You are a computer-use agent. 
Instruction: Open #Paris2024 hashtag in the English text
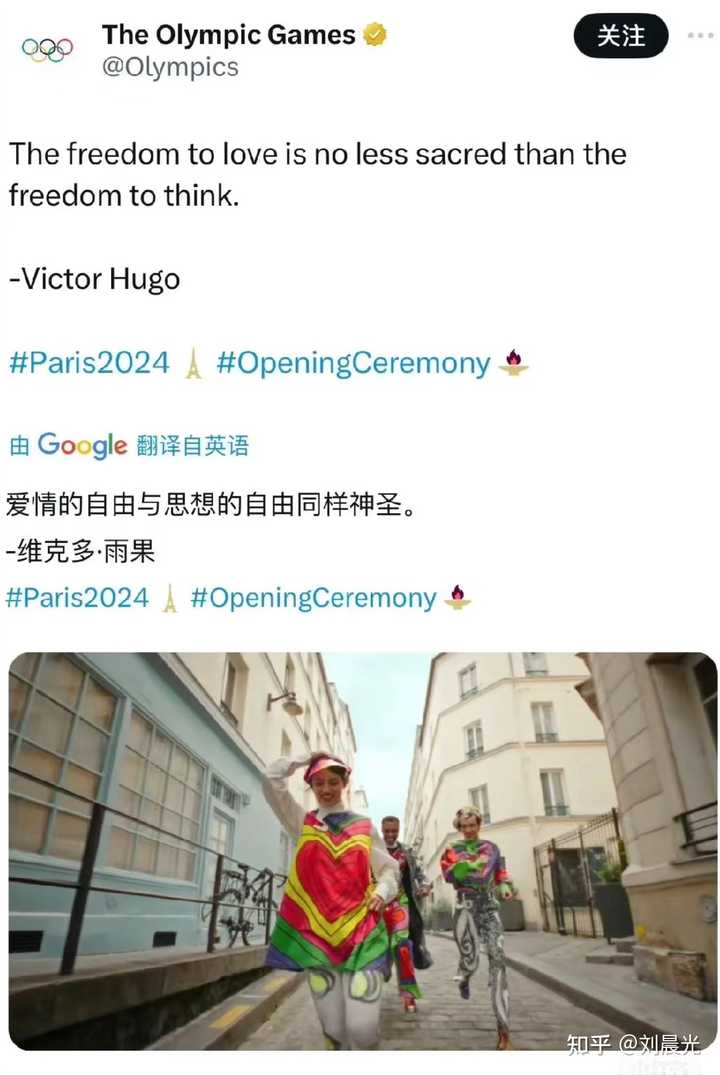pyautogui.click(x=89, y=363)
